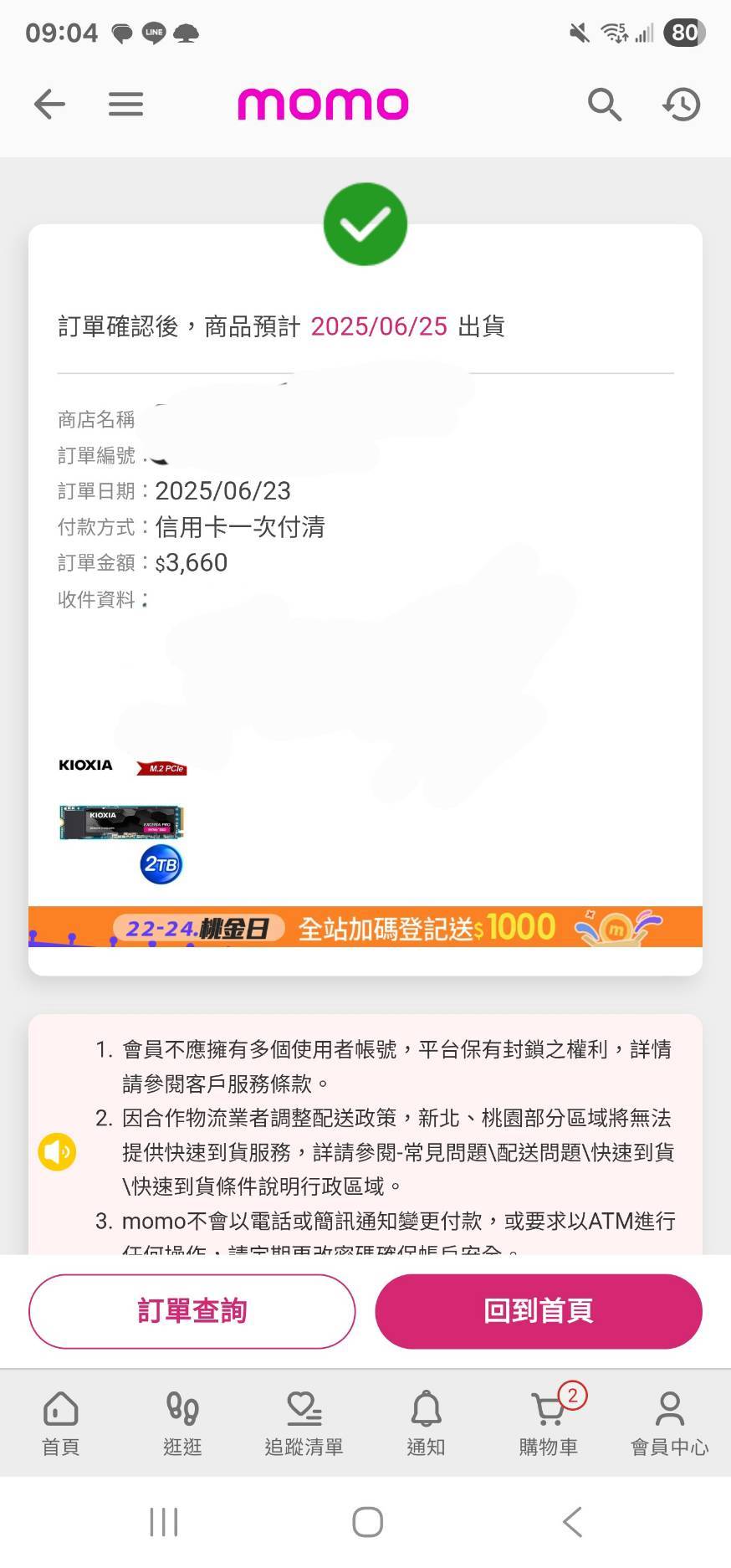Screen dimensions: 731x1568
Task: Tap the 回到首頁 button
Action: 539,1311
